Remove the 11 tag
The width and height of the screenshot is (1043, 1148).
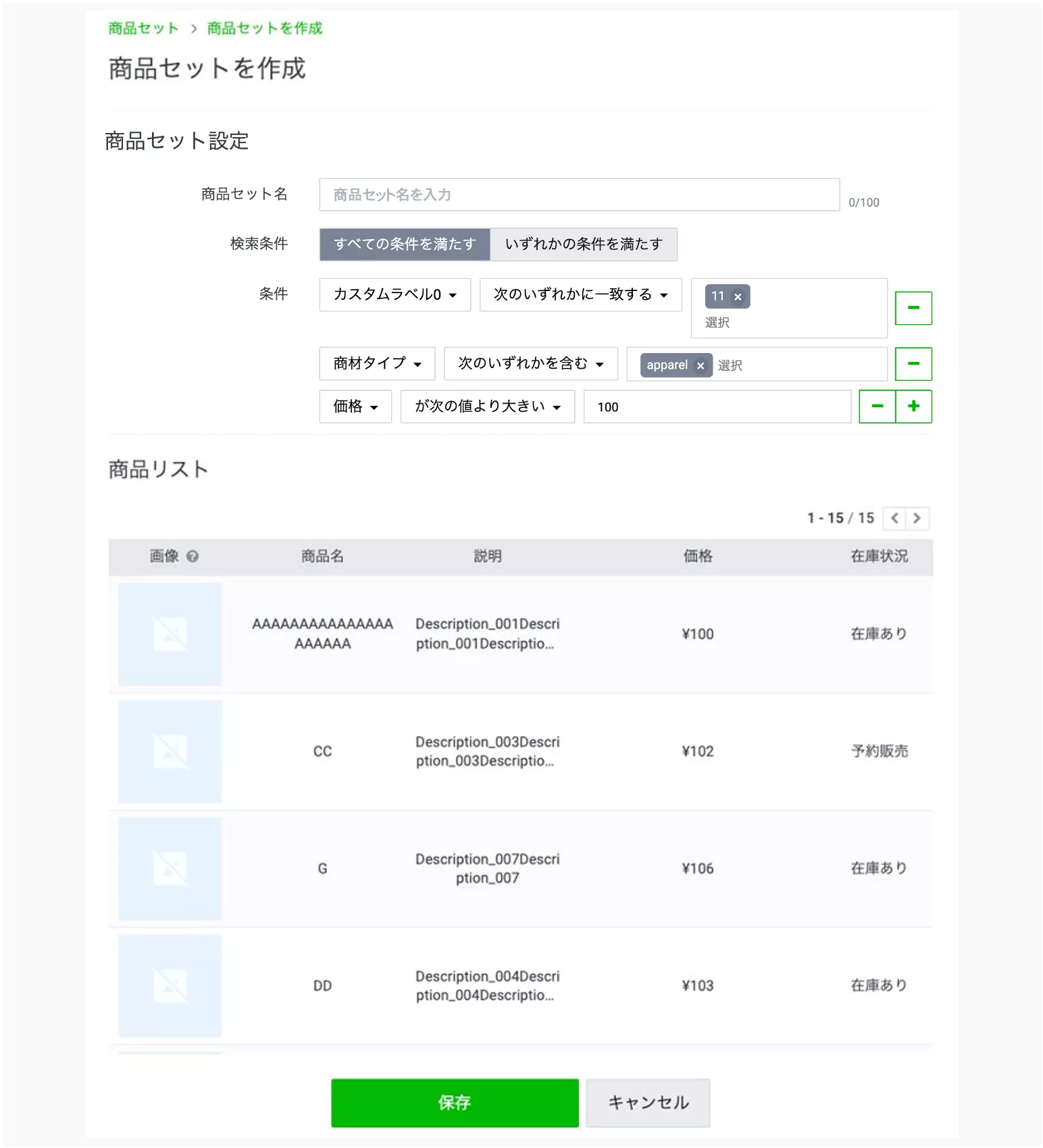[738, 297]
